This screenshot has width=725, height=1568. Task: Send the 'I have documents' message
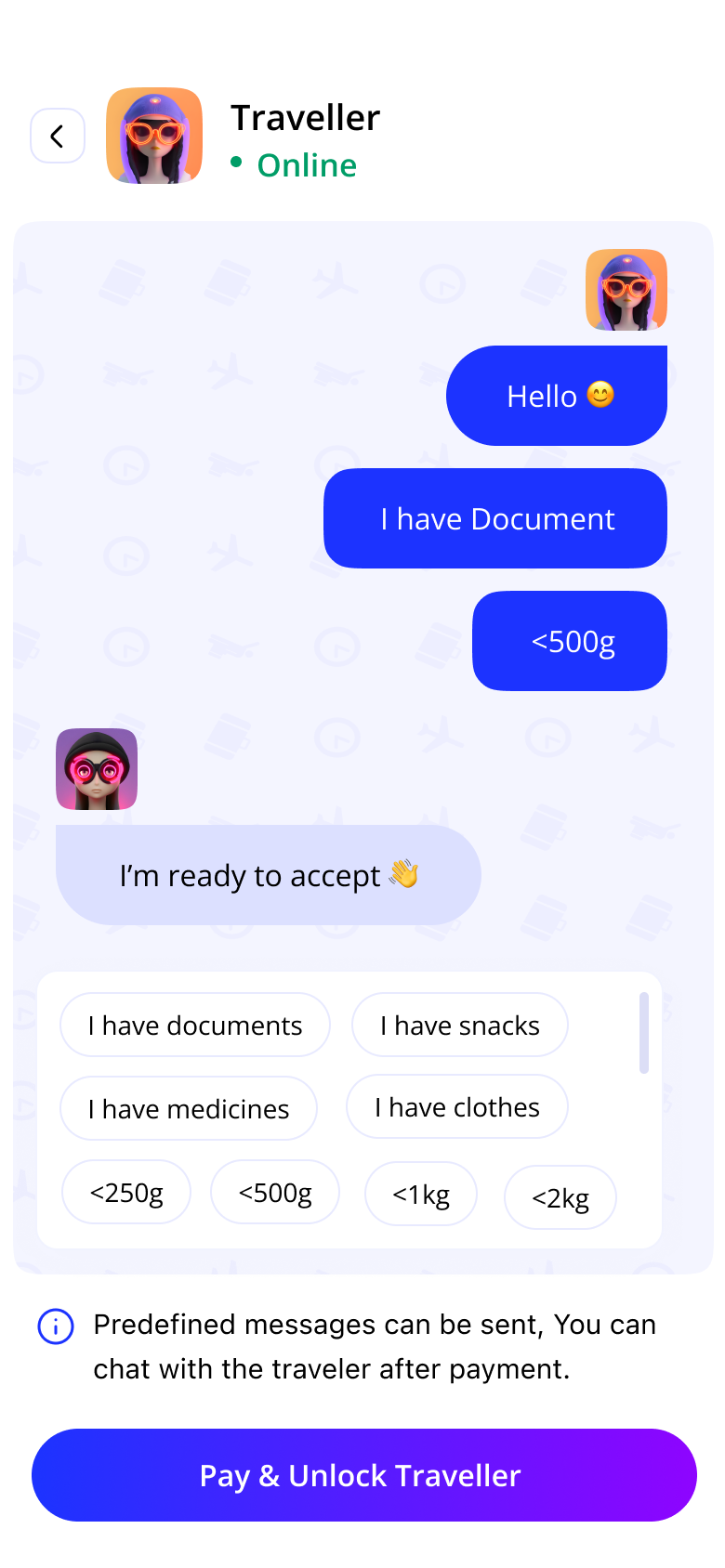pyautogui.click(x=195, y=1026)
